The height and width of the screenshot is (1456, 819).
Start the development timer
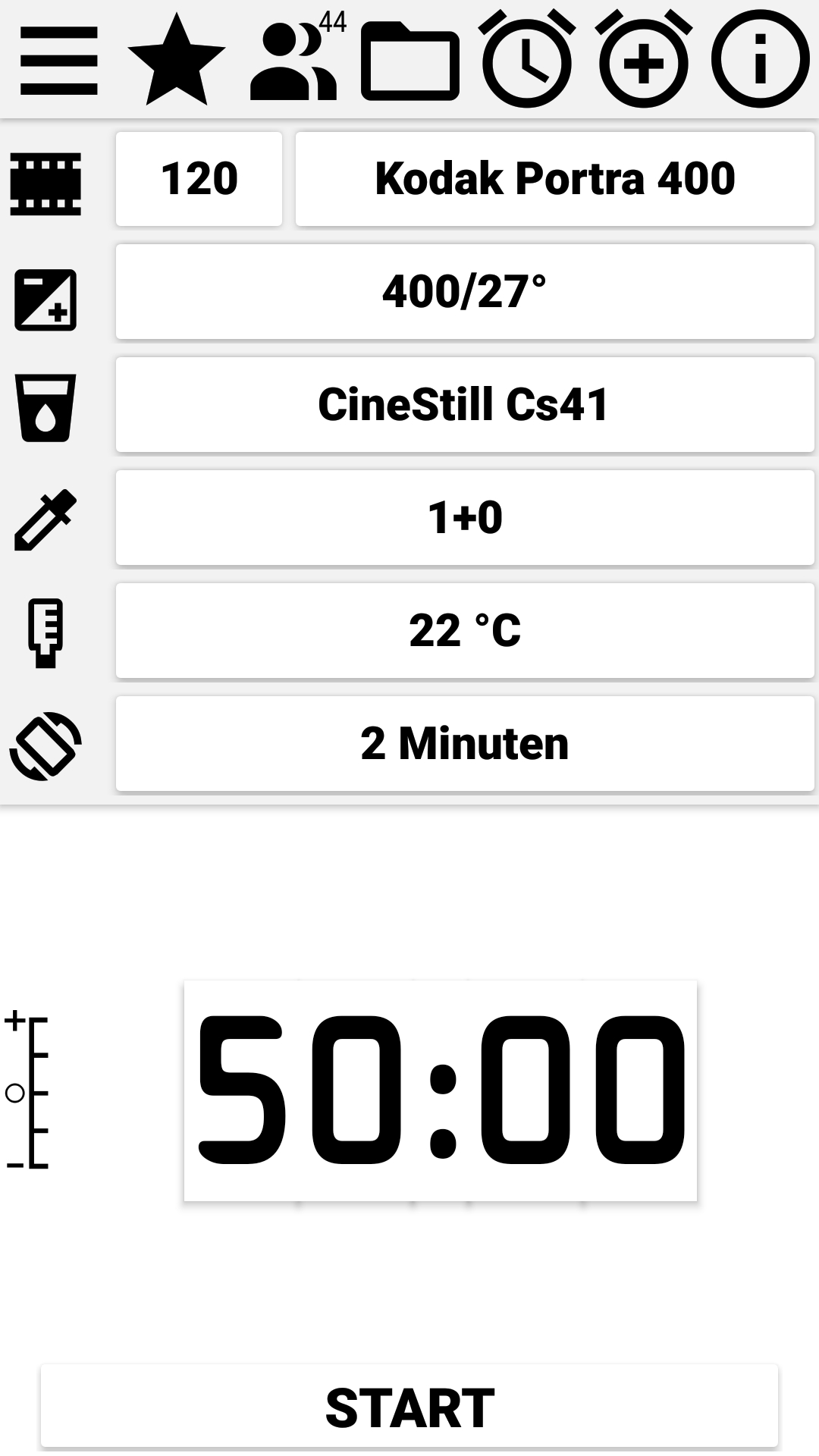(409, 1407)
